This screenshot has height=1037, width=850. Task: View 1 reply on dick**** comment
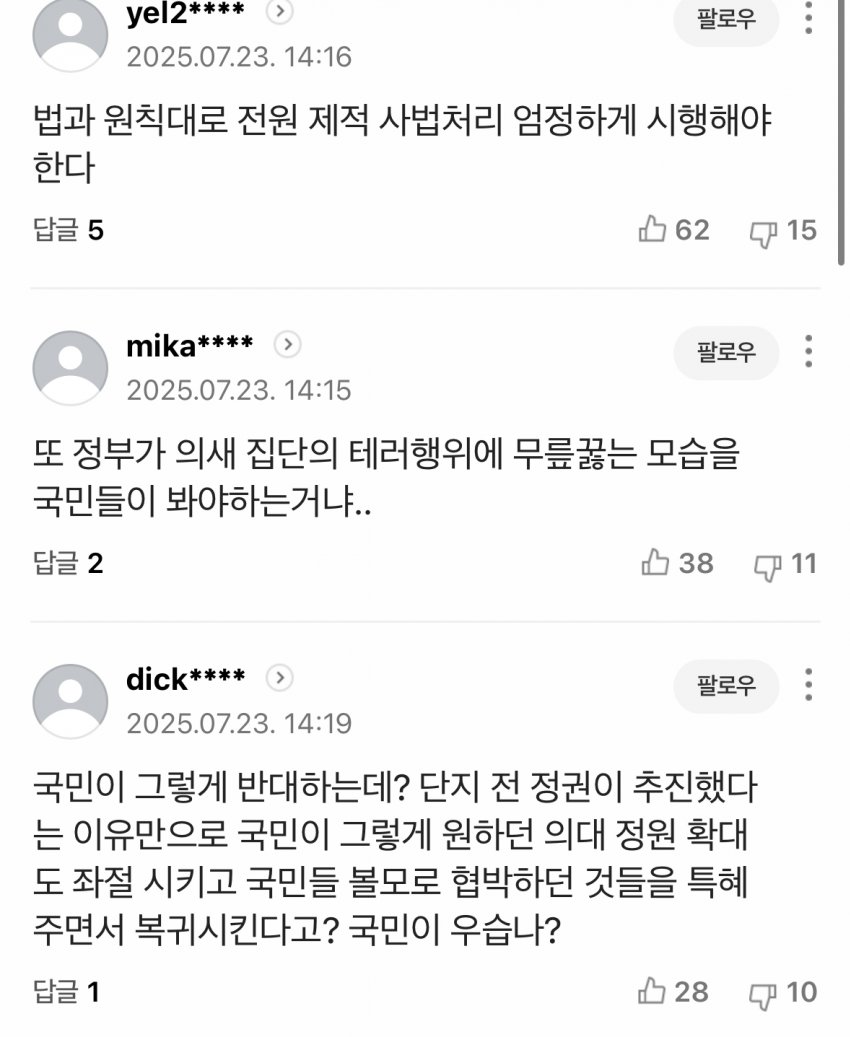(x=66, y=993)
